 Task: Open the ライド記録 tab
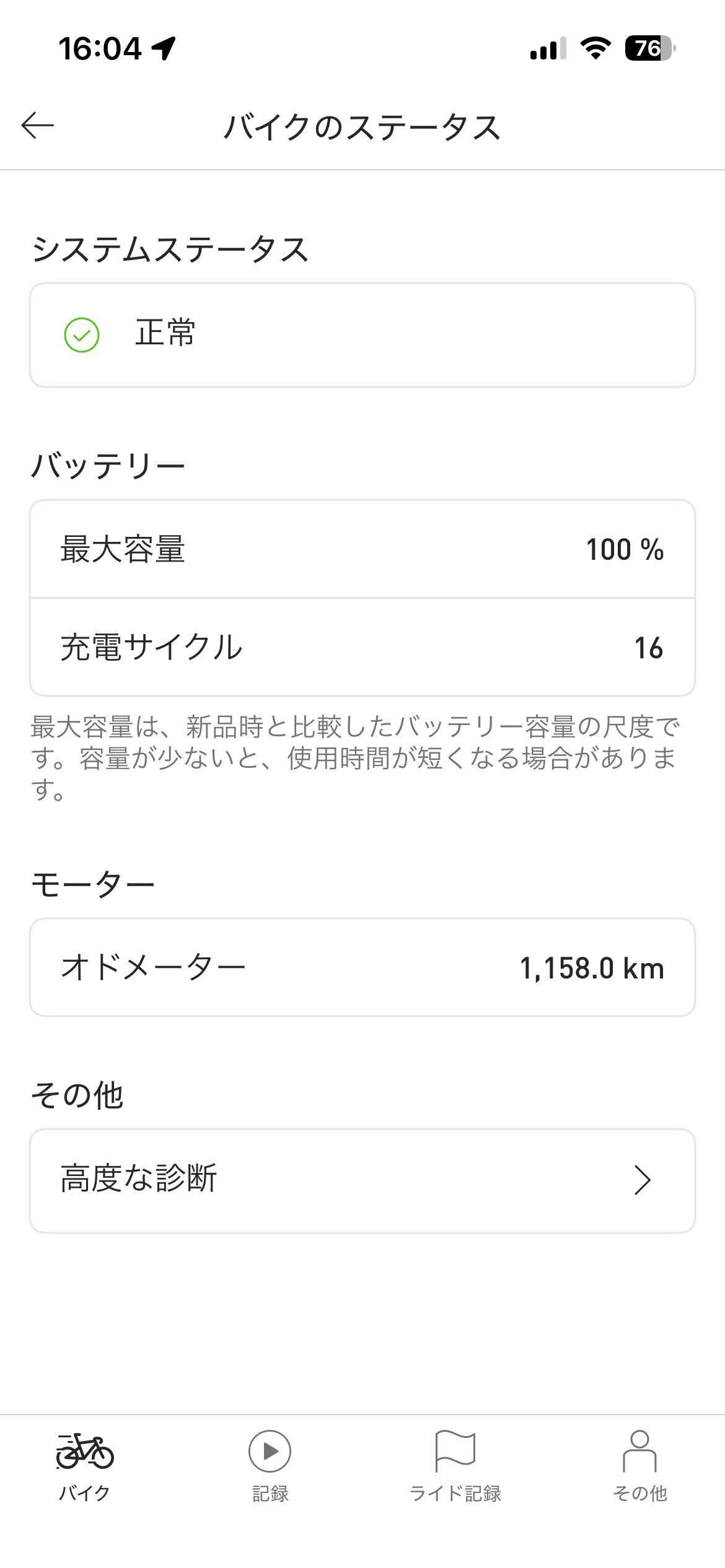pyautogui.click(x=455, y=1465)
